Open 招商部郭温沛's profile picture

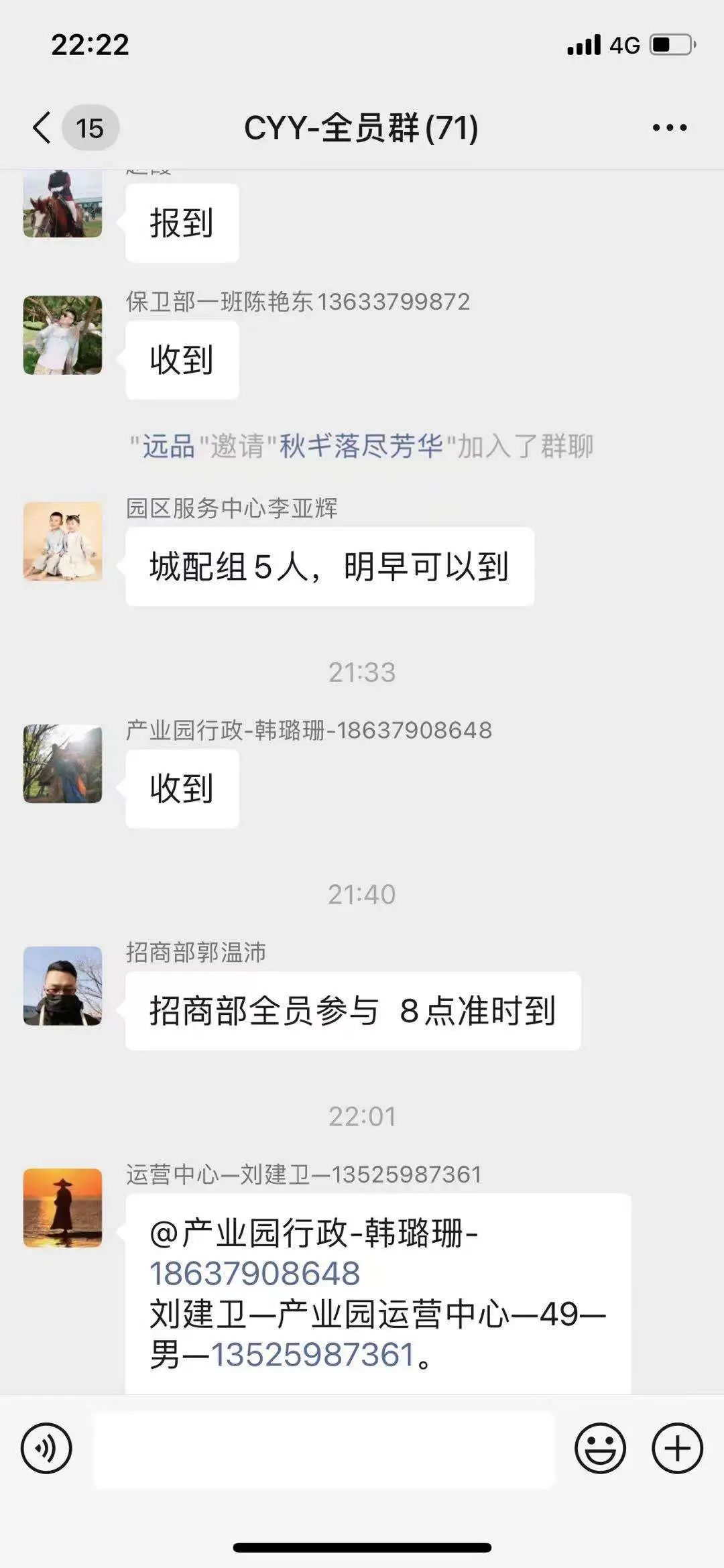tap(63, 985)
